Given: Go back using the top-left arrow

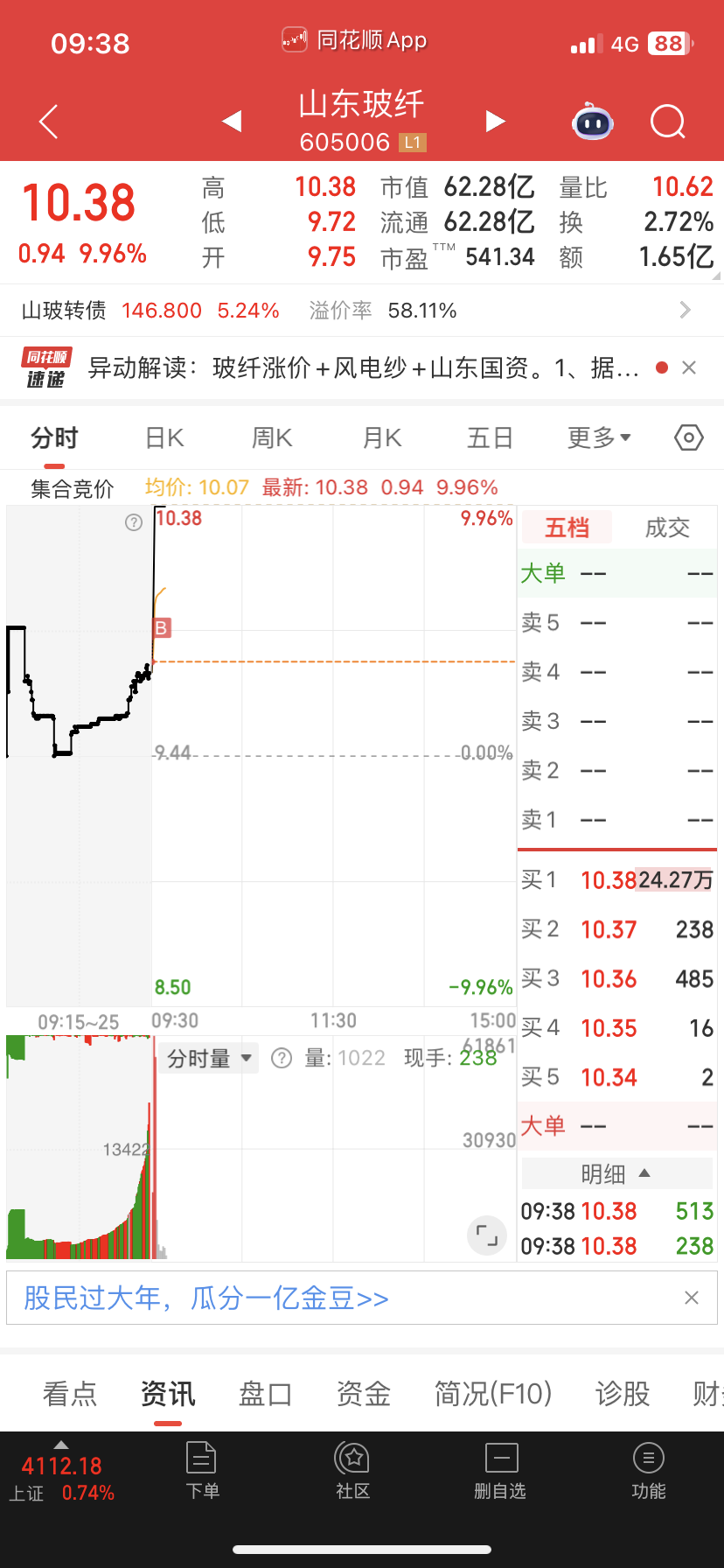Looking at the screenshot, I should [x=49, y=122].
